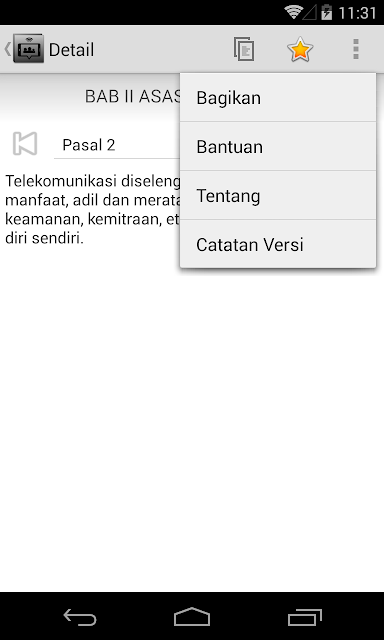Open the Pasal 2 dropdown

(x=117, y=145)
